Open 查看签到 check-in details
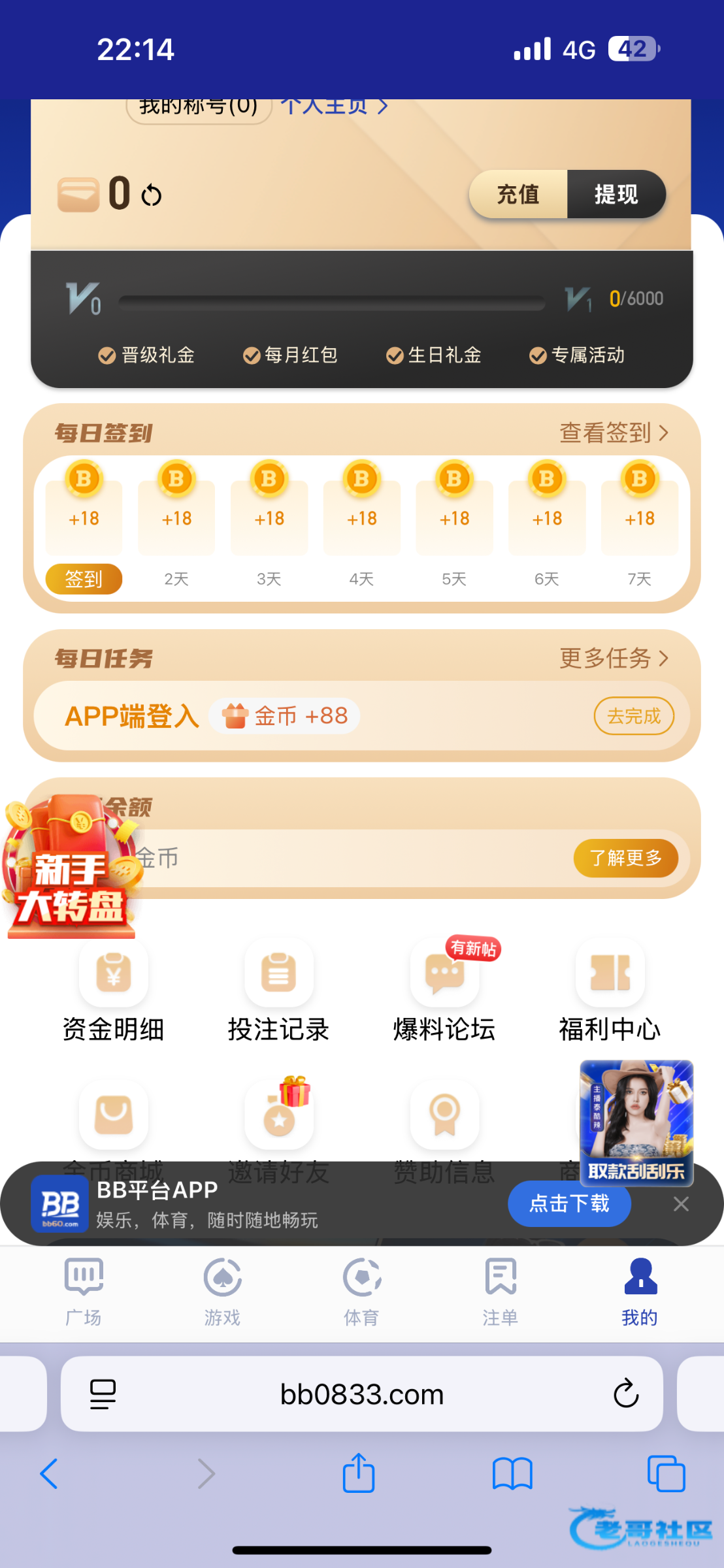The height and width of the screenshot is (1568, 724). point(614,433)
